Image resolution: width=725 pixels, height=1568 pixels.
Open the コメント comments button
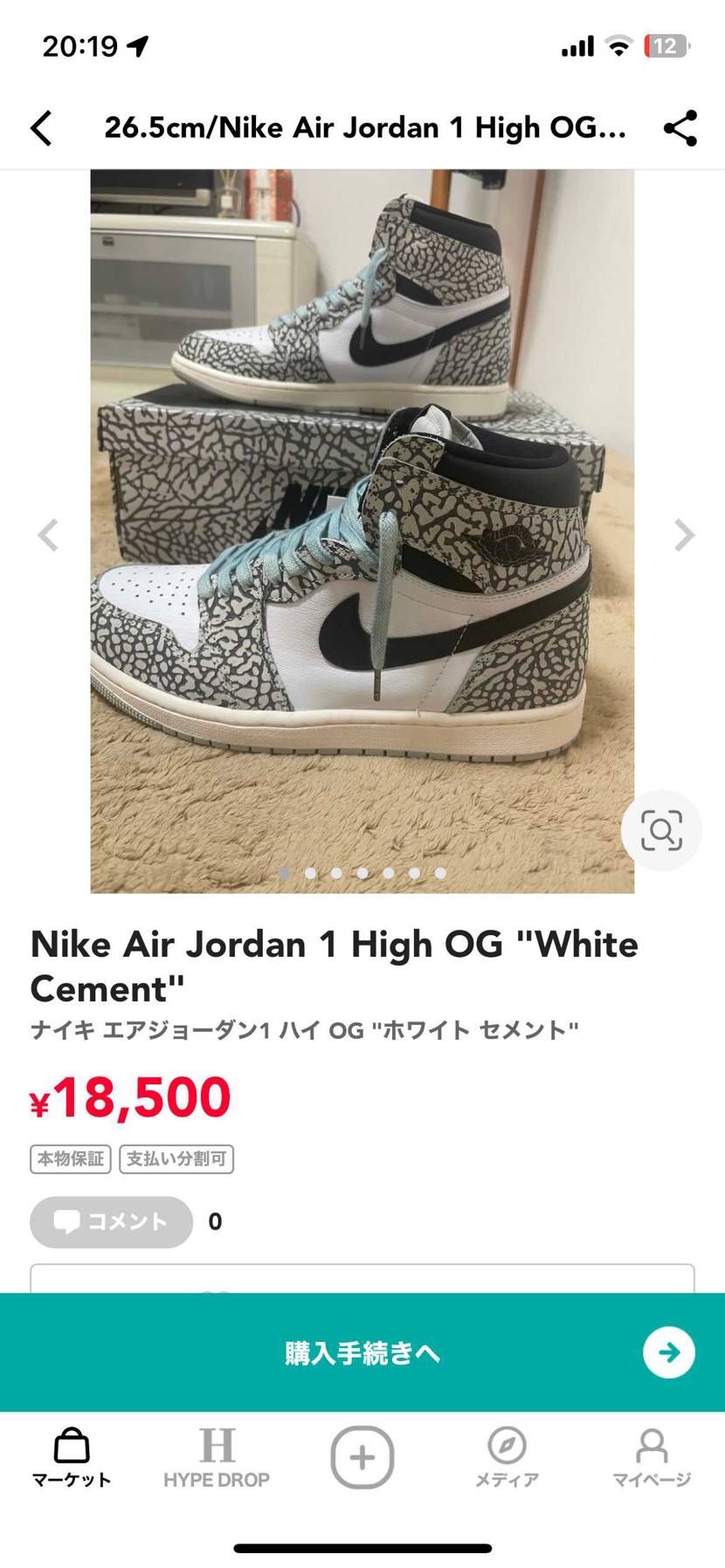pyautogui.click(x=111, y=1221)
